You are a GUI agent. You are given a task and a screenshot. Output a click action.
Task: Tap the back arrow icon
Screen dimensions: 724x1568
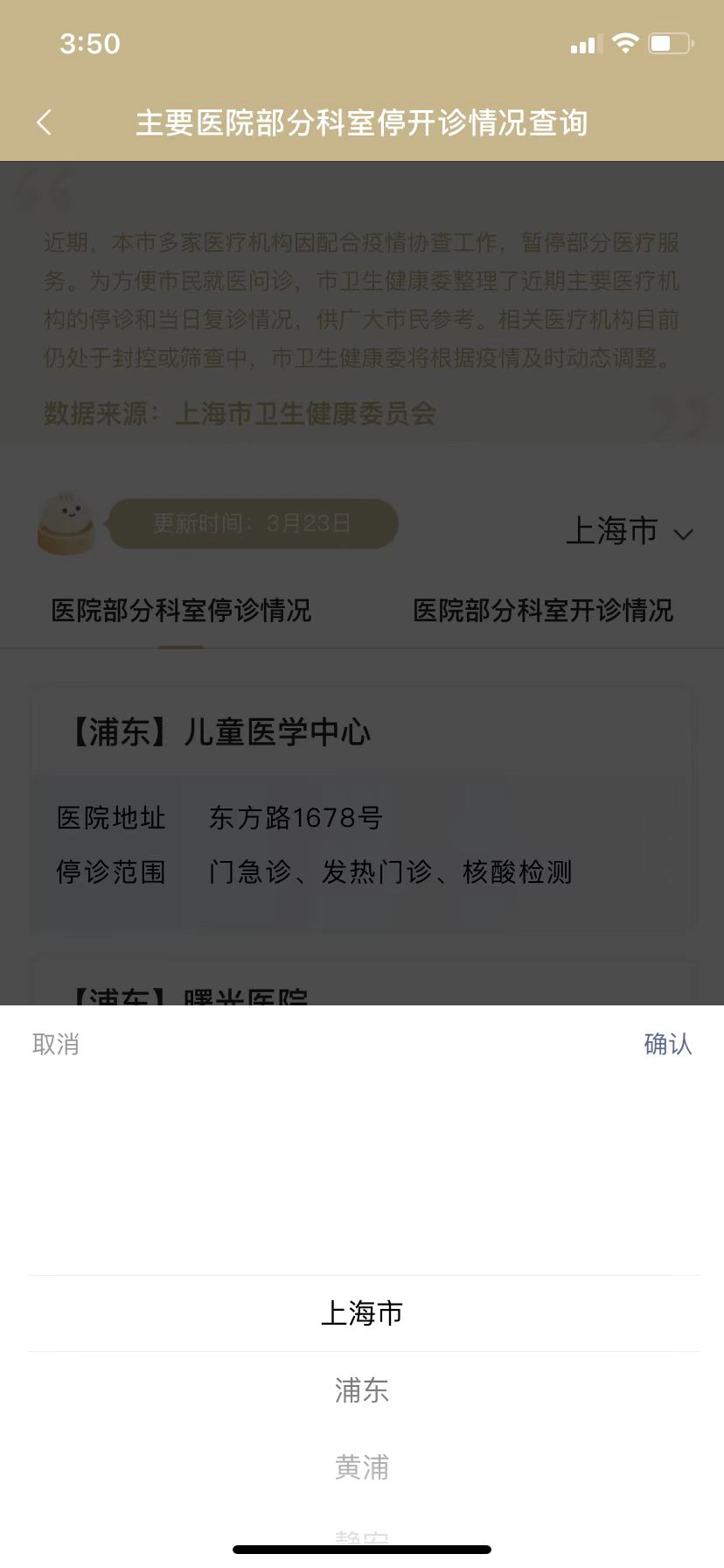click(x=44, y=122)
